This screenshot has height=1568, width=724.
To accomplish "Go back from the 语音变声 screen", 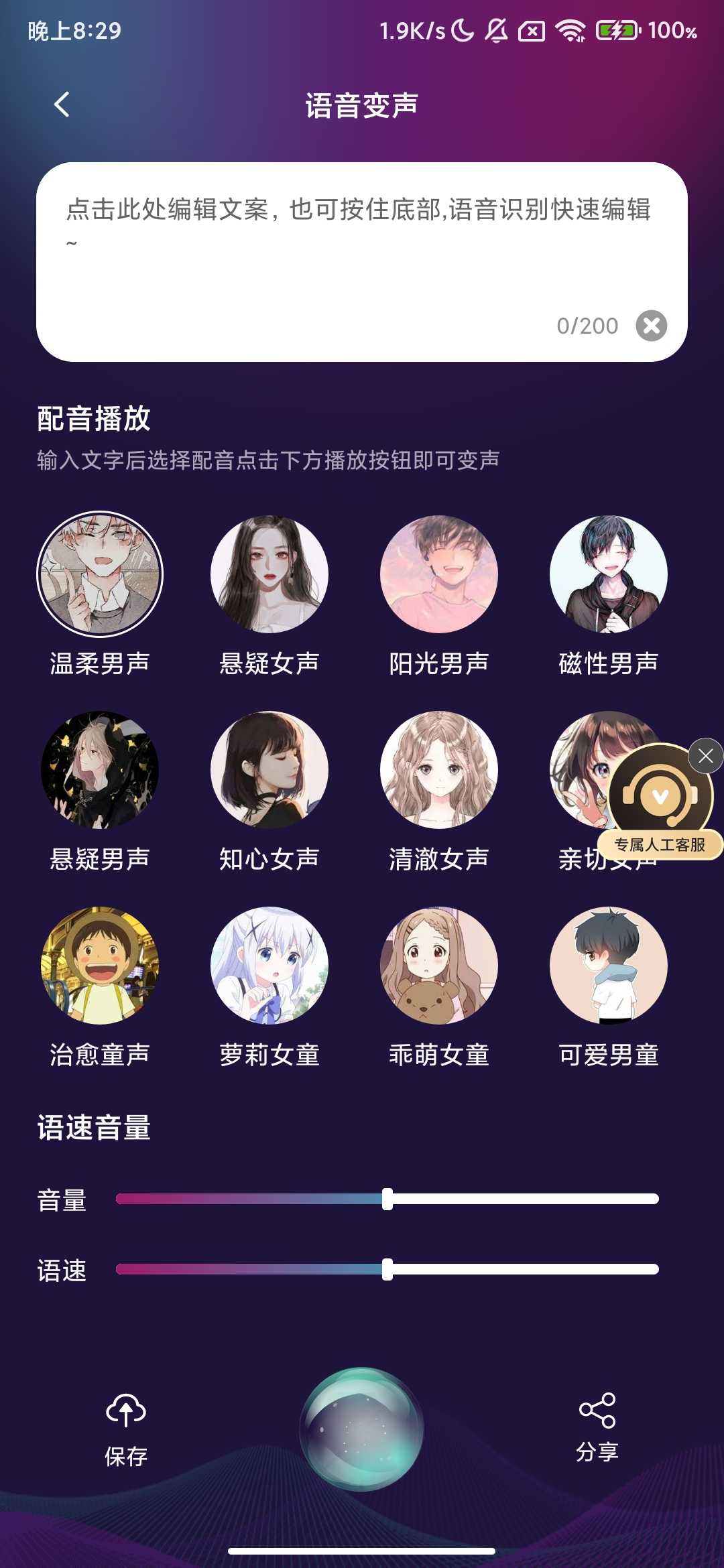I will (x=62, y=105).
